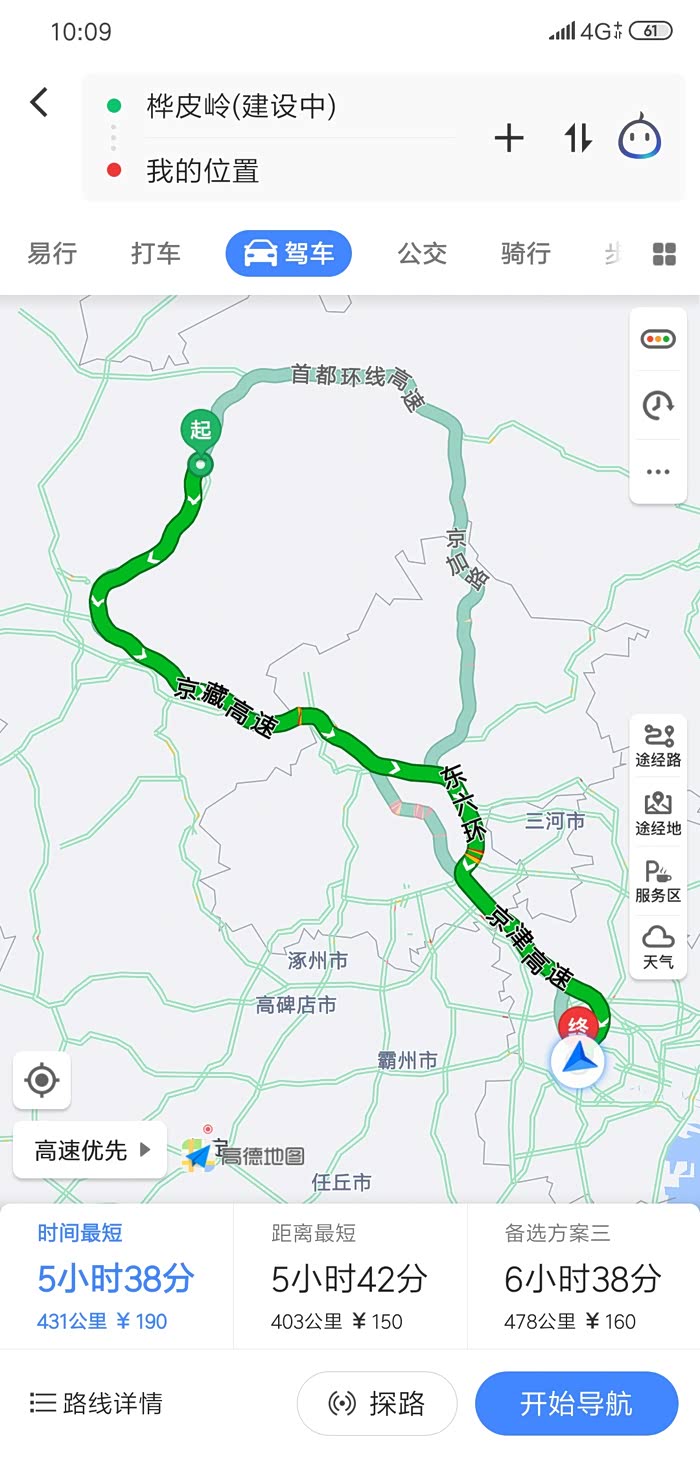Edit the destination 我的位置

point(203,171)
